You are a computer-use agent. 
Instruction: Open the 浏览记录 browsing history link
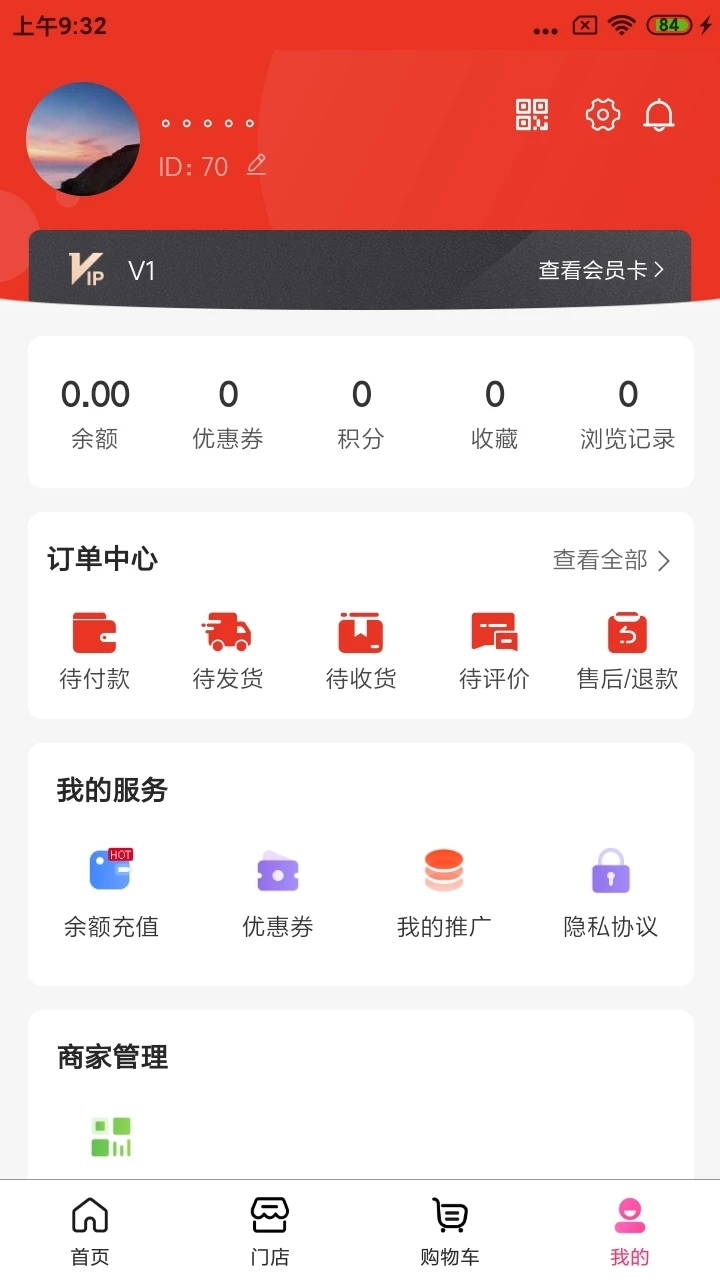pyautogui.click(x=628, y=410)
